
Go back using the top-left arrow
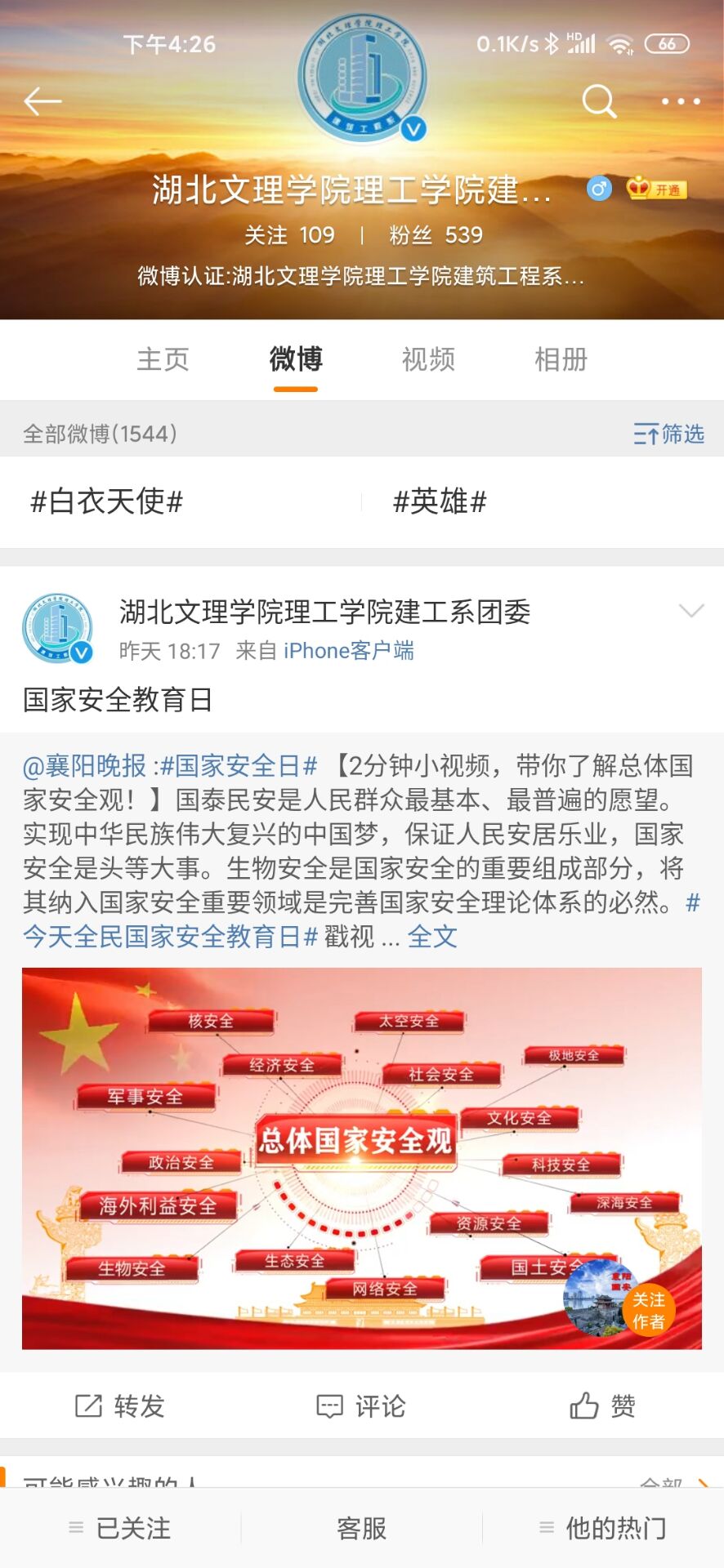pyautogui.click(x=42, y=101)
